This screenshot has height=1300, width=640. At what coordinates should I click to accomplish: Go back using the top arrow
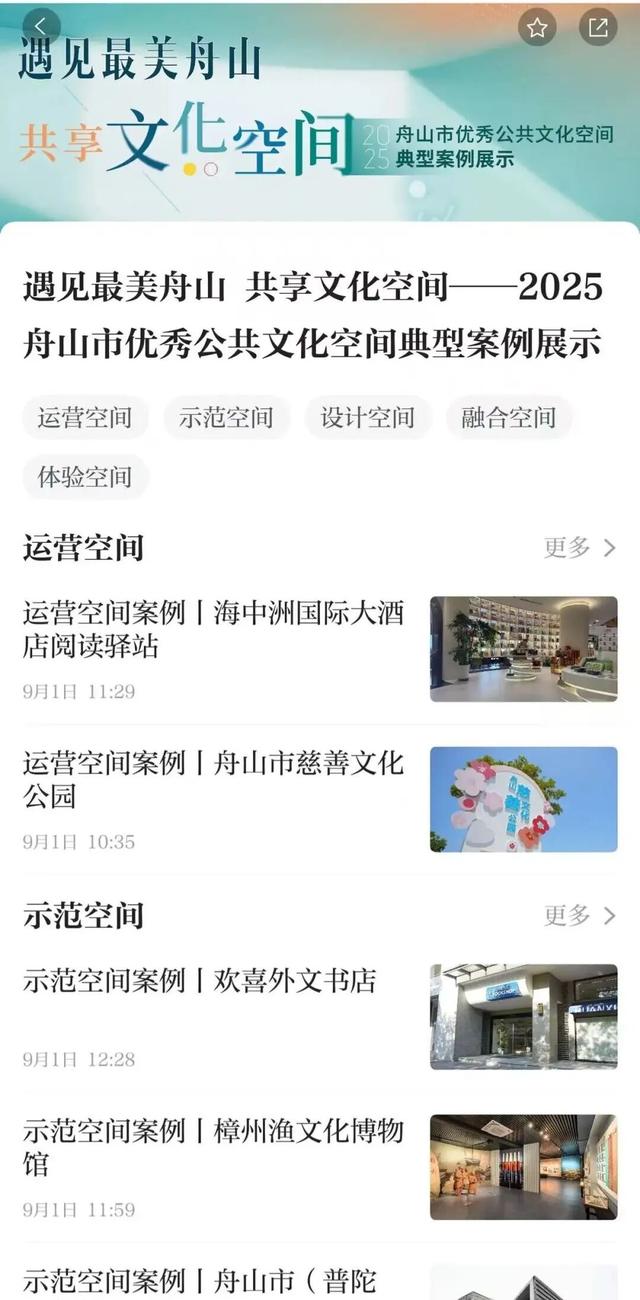[40, 27]
